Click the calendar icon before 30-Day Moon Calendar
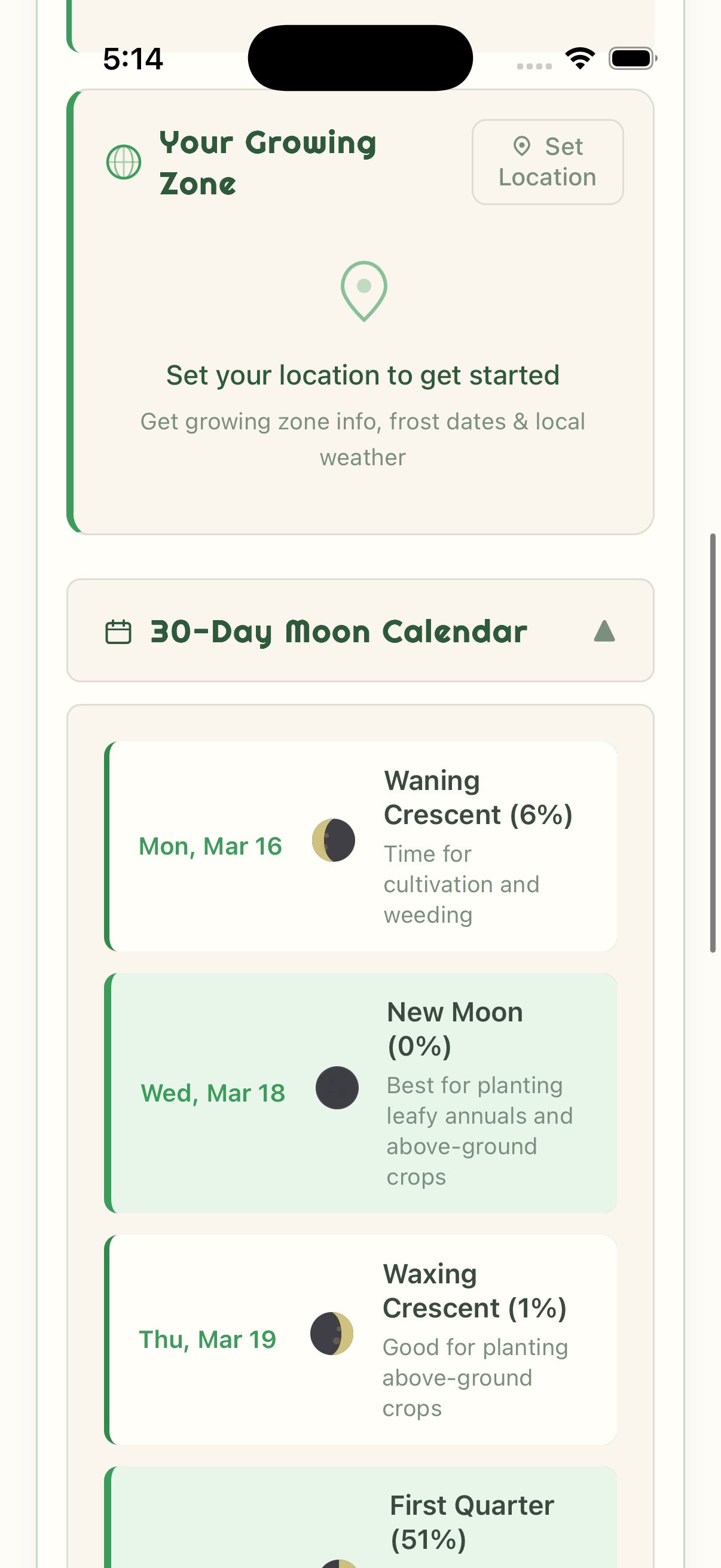Screen dimensions: 721x1568 118,632
